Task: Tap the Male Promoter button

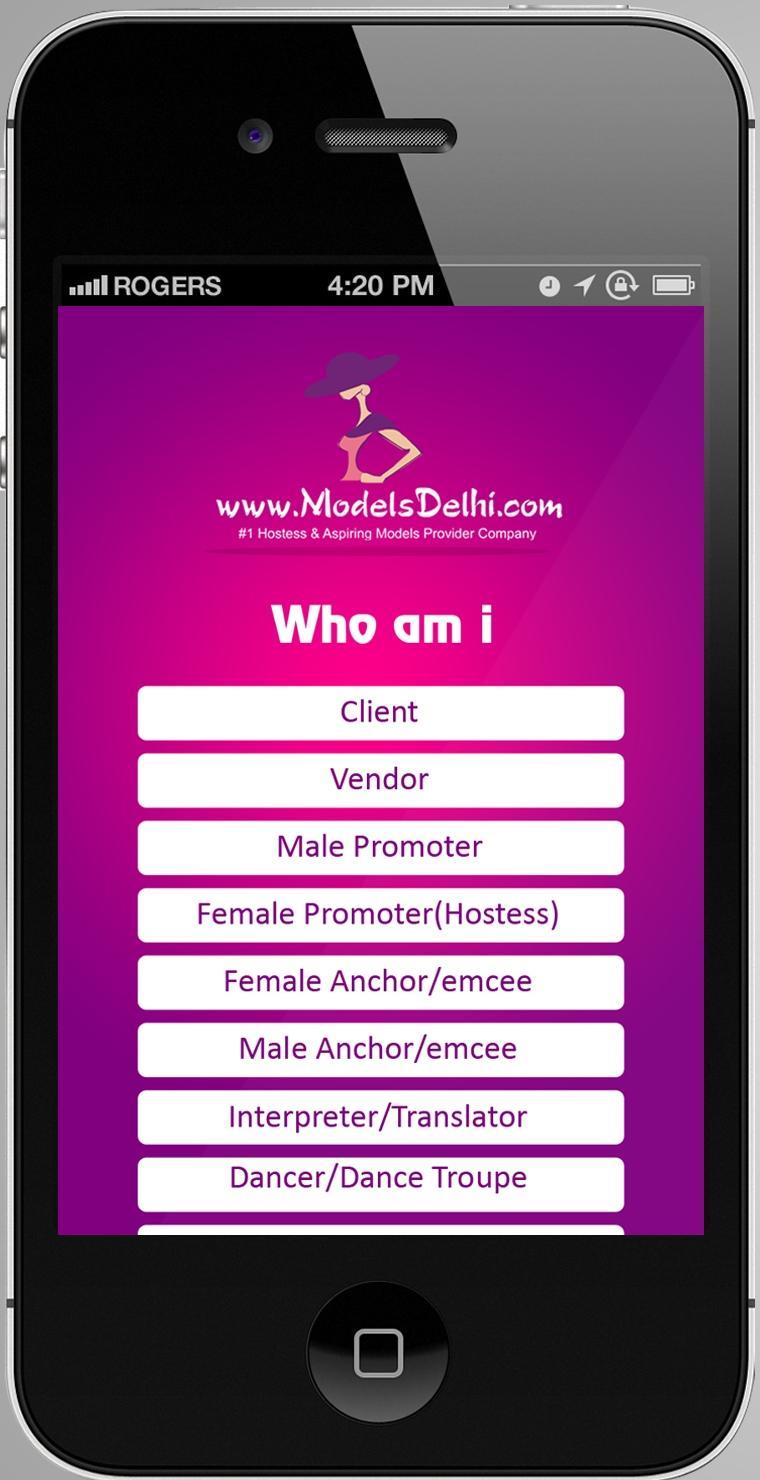Action: coord(380,847)
